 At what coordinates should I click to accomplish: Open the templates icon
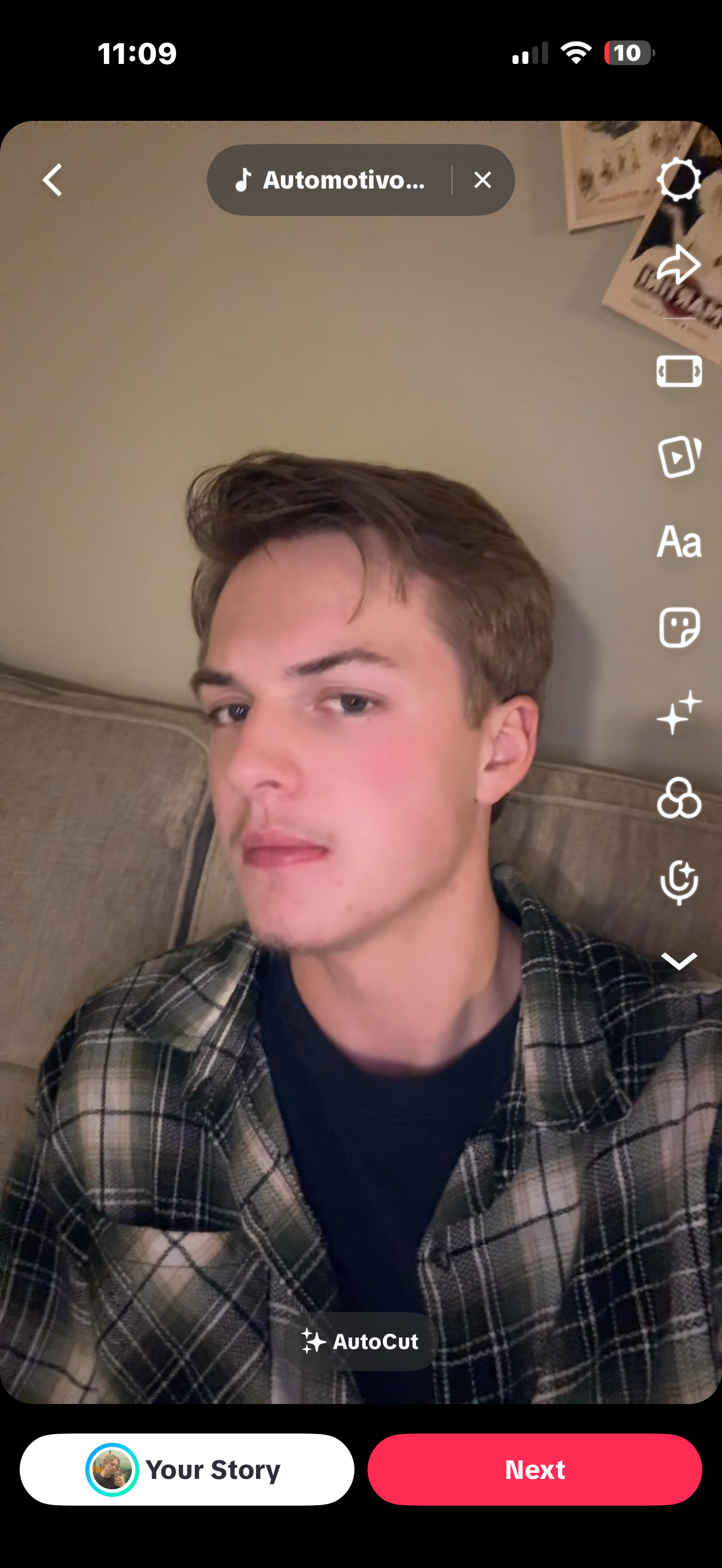(x=679, y=457)
